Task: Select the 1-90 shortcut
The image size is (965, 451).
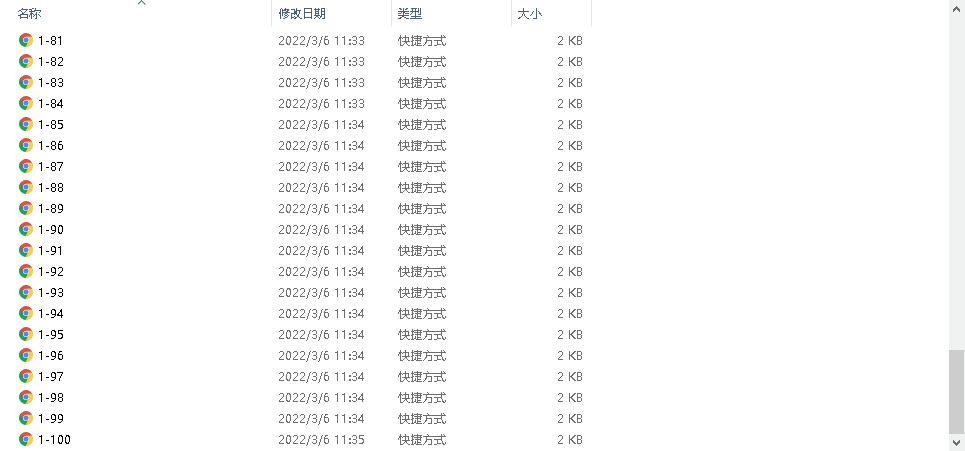Action: [50, 230]
